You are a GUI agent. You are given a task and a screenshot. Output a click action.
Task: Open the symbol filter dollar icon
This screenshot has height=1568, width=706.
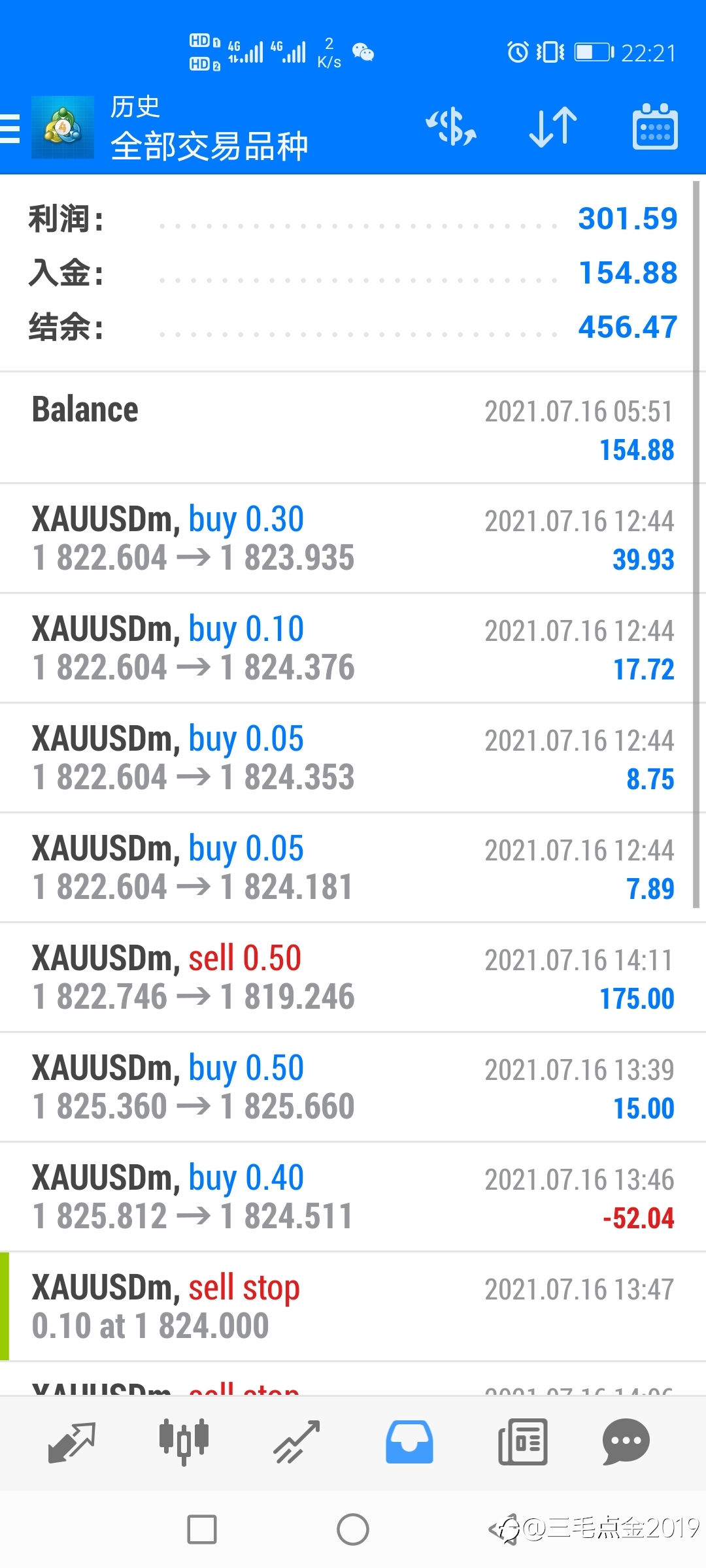pos(451,127)
